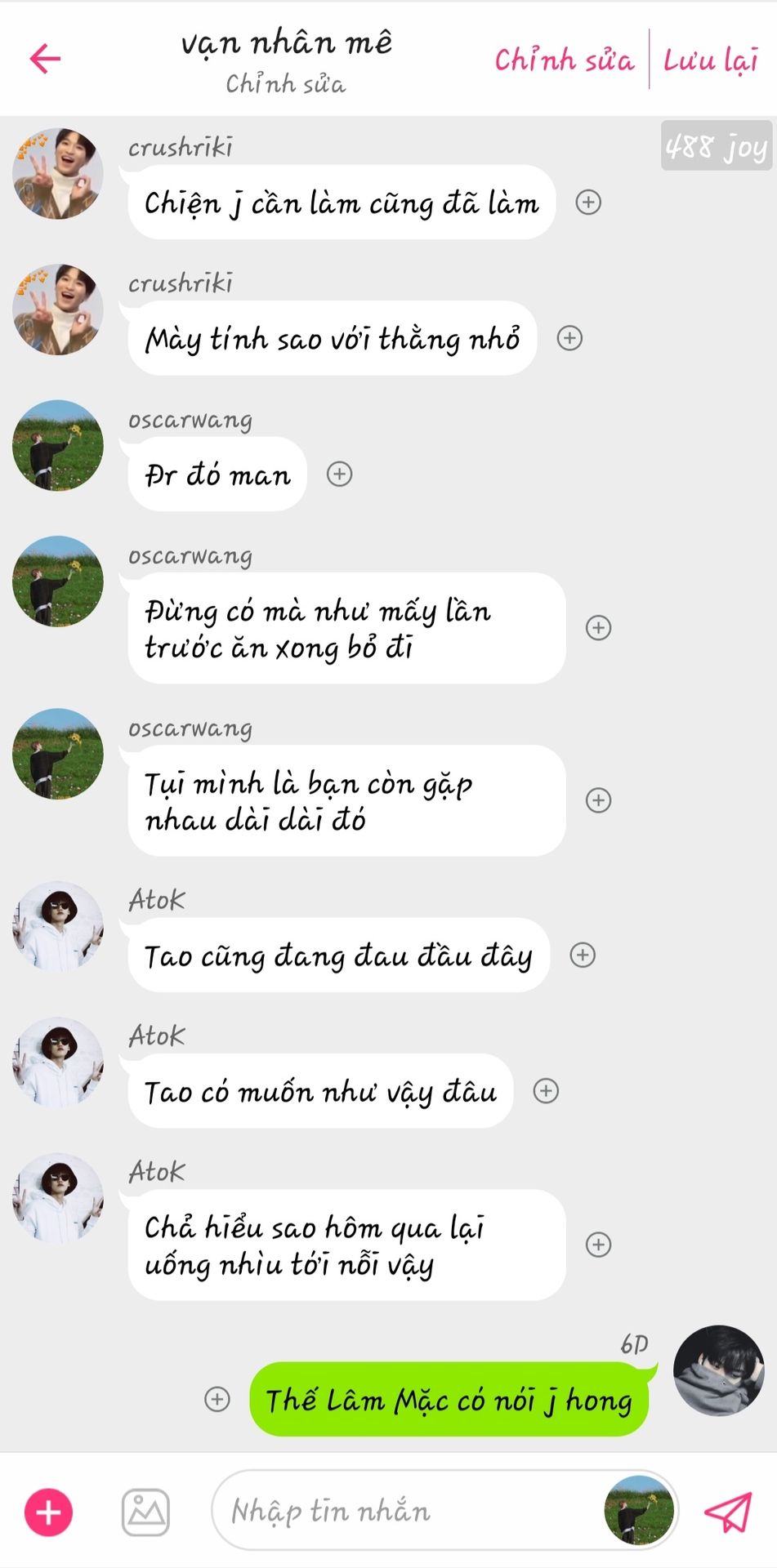Tap plus beside 'Đừng có mà như mấy lần' message

(599, 627)
